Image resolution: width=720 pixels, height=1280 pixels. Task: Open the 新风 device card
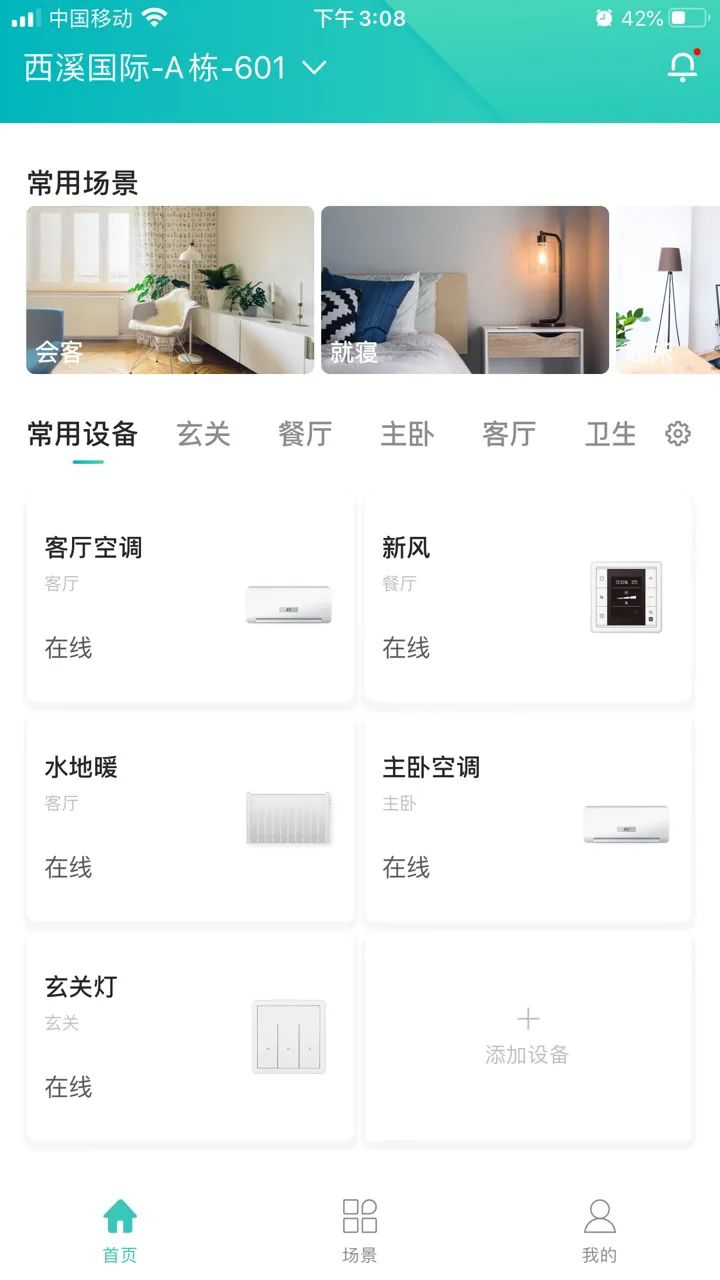point(528,598)
